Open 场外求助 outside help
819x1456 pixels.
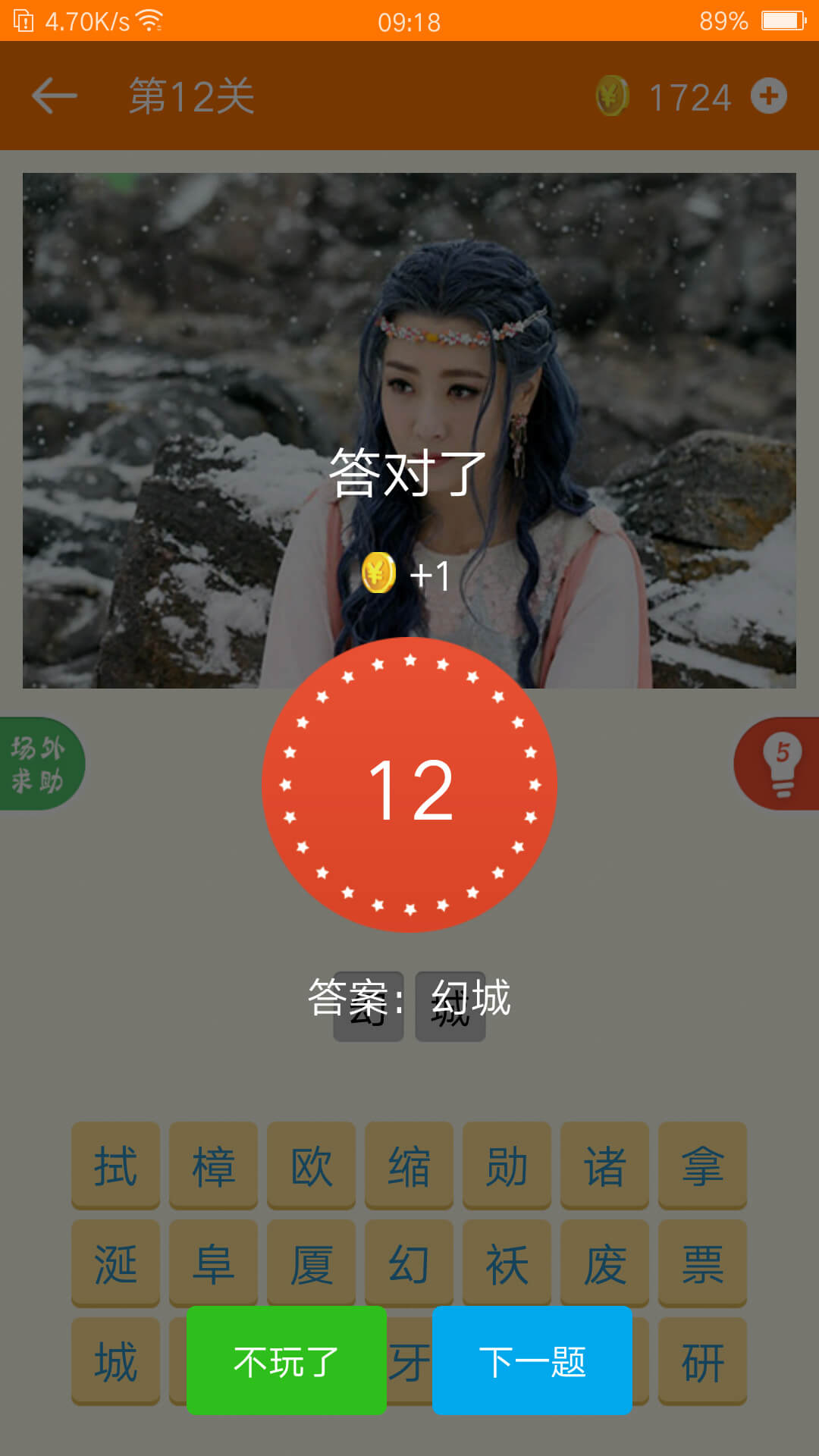pos(38,764)
